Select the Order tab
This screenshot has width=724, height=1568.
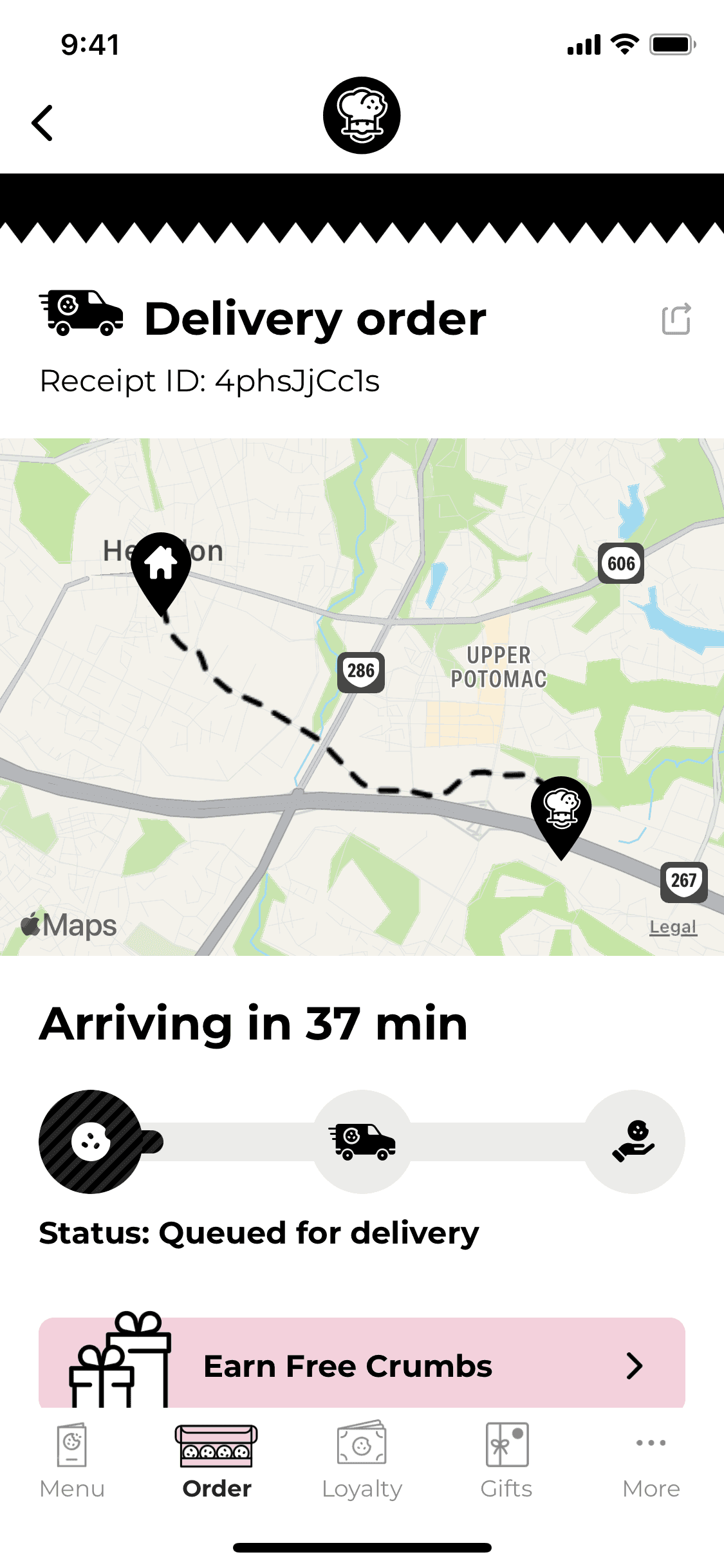[x=217, y=1461]
